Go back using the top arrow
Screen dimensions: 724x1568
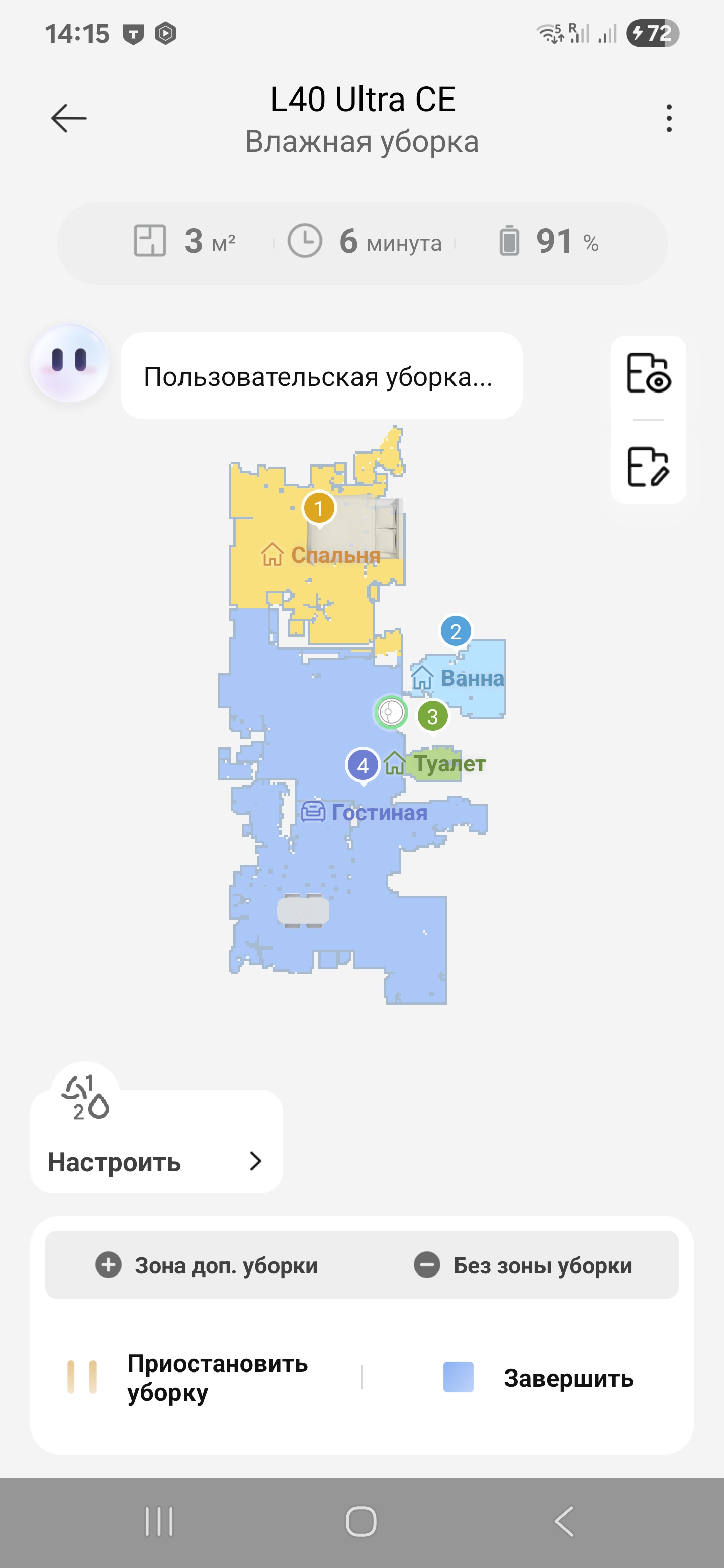69,118
